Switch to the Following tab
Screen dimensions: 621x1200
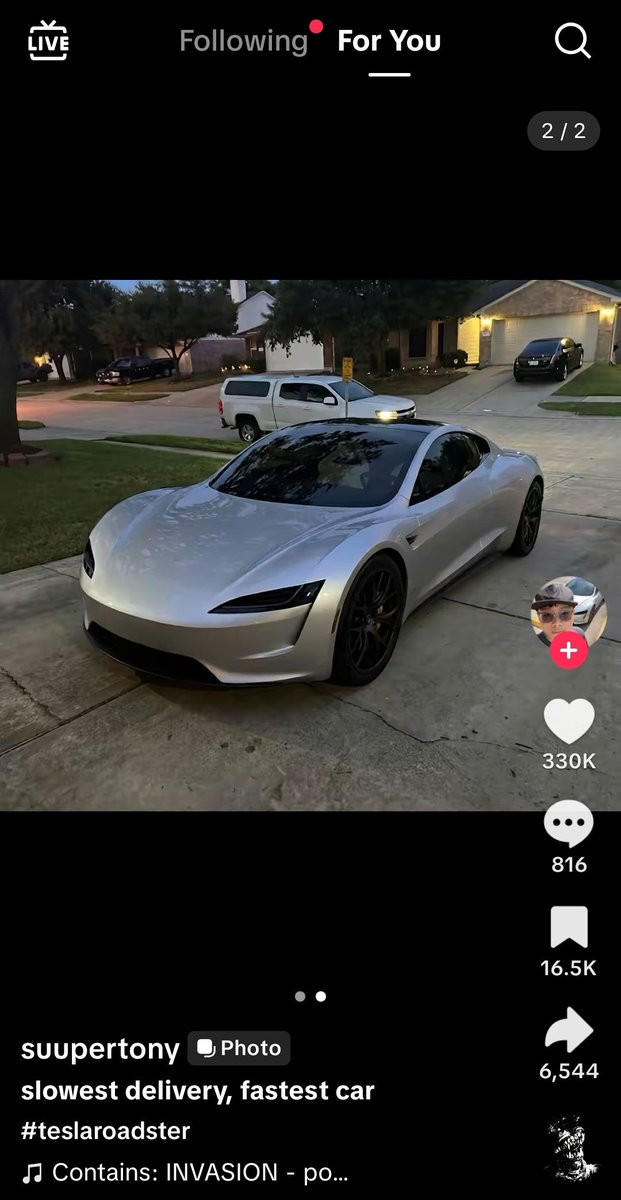[243, 41]
